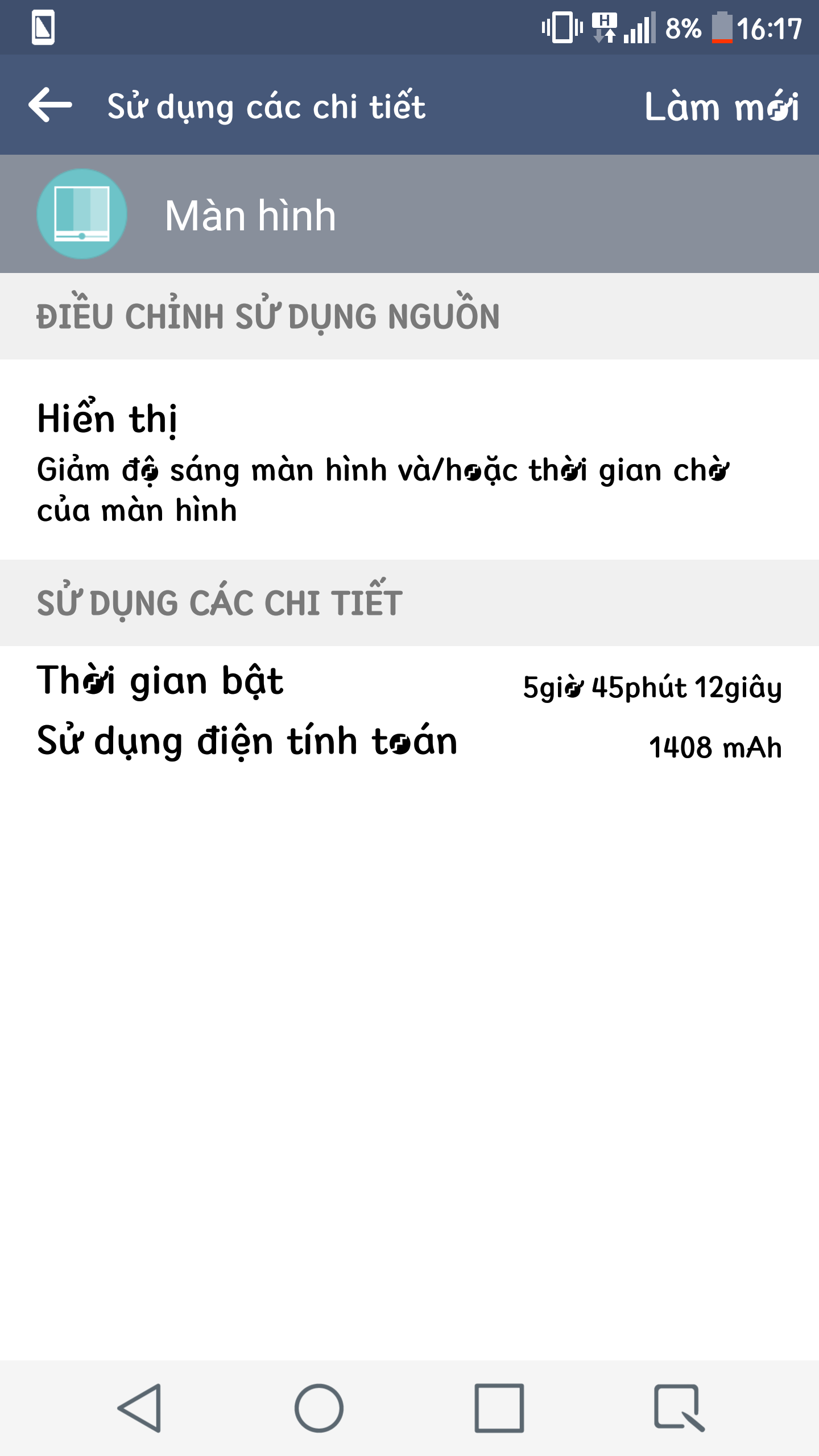Go back using the app bar arrow
This screenshot has height=1456, width=819.
[x=50, y=105]
